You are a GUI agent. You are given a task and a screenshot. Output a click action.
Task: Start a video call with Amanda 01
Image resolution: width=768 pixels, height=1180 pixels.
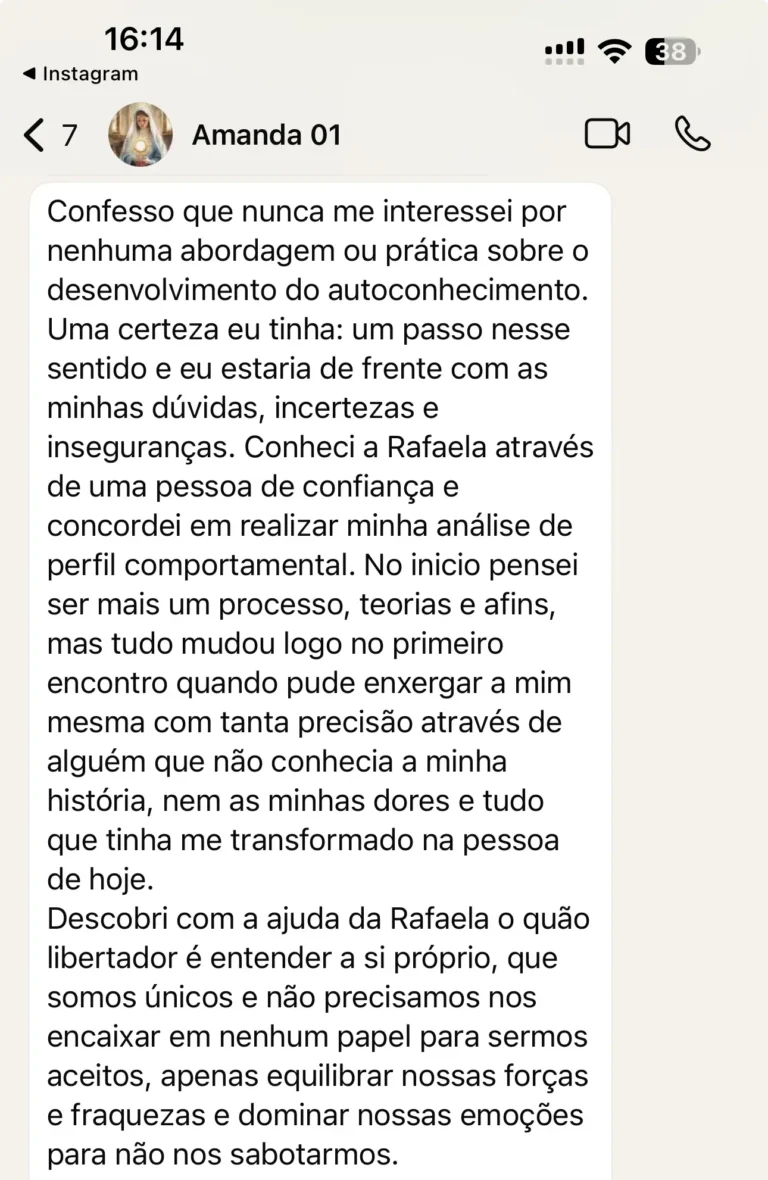[607, 134]
